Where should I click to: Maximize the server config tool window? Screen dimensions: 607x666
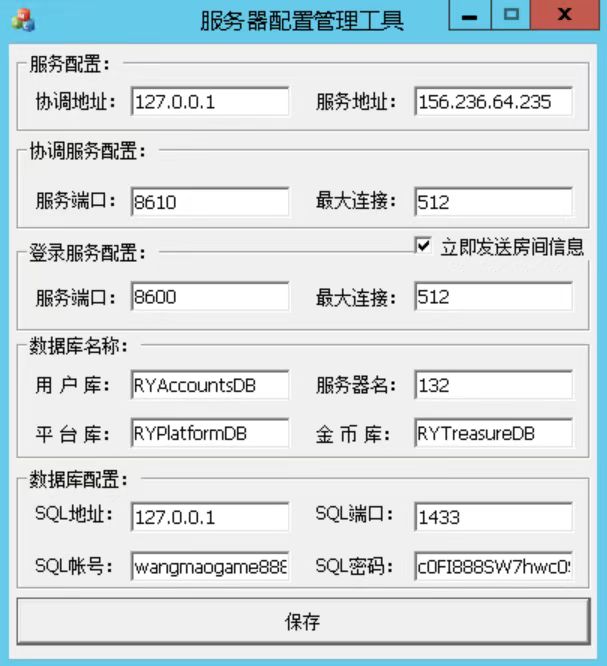pyautogui.click(x=512, y=16)
